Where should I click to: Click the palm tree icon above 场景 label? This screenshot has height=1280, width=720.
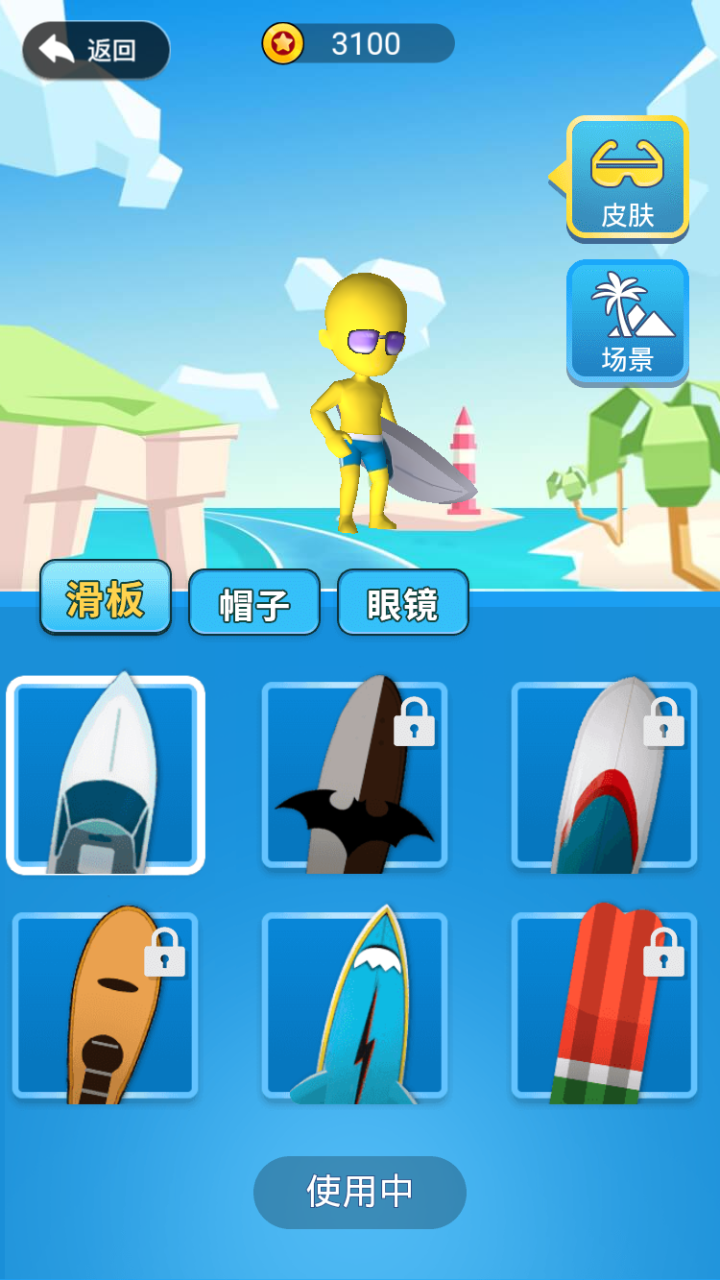point(621,303)
